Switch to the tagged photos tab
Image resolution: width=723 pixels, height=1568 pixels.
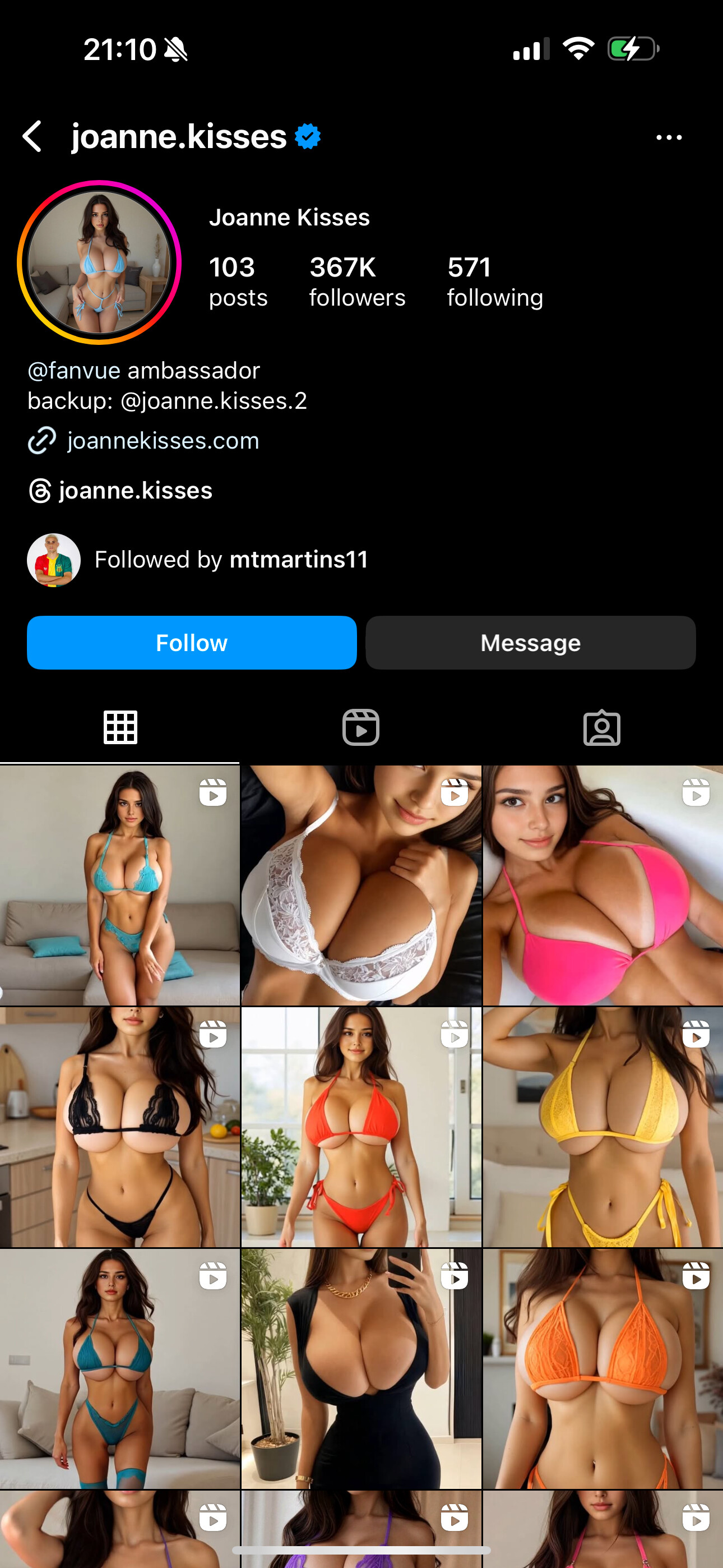[601, 727]
